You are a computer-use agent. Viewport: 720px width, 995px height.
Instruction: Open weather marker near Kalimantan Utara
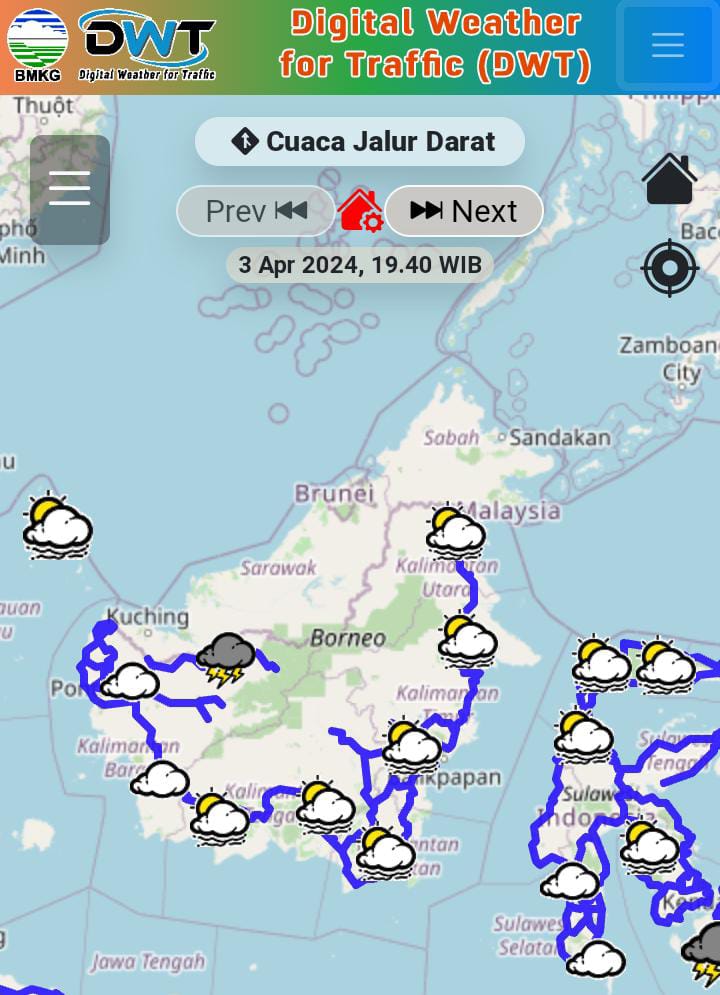click(x=455, y=532)
